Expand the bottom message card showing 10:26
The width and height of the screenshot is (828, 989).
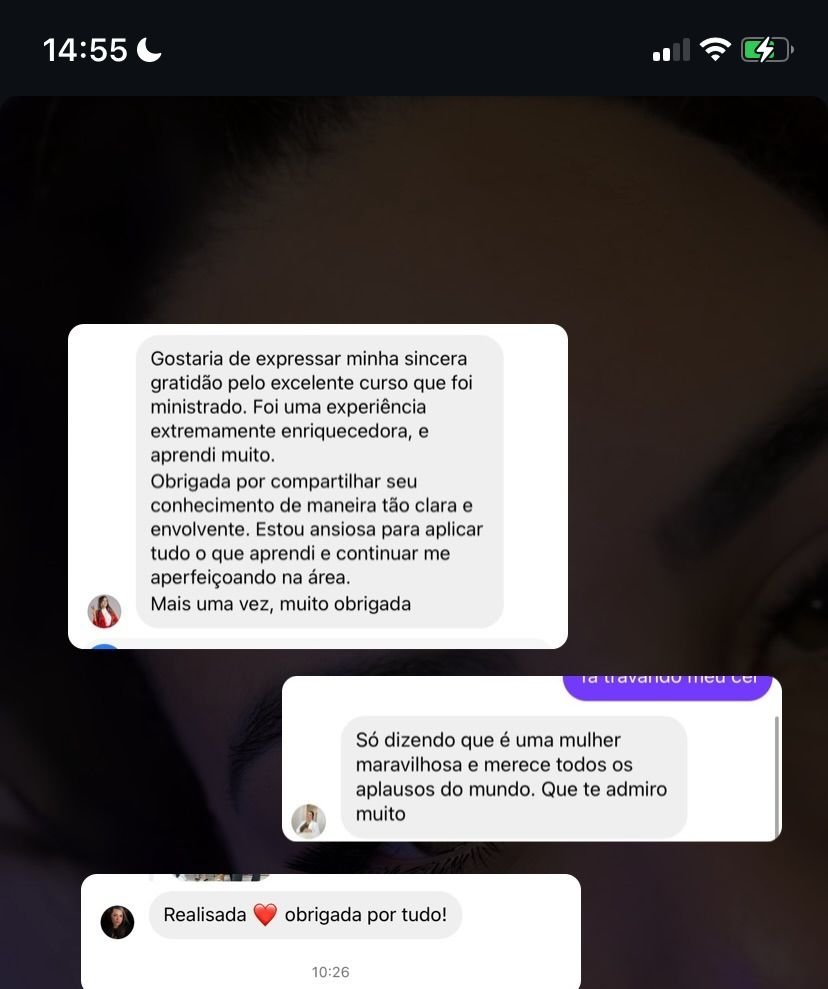point(330,930)
